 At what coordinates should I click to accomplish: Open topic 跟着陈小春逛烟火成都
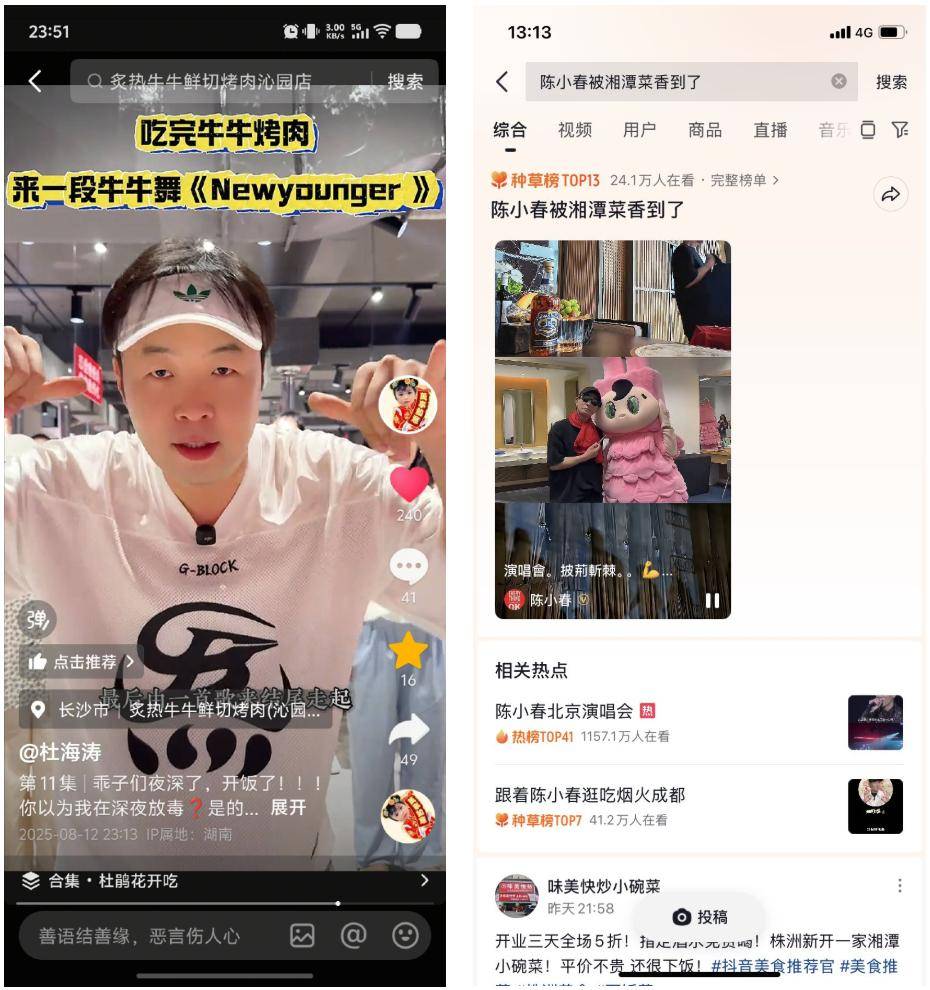(590, 795)
